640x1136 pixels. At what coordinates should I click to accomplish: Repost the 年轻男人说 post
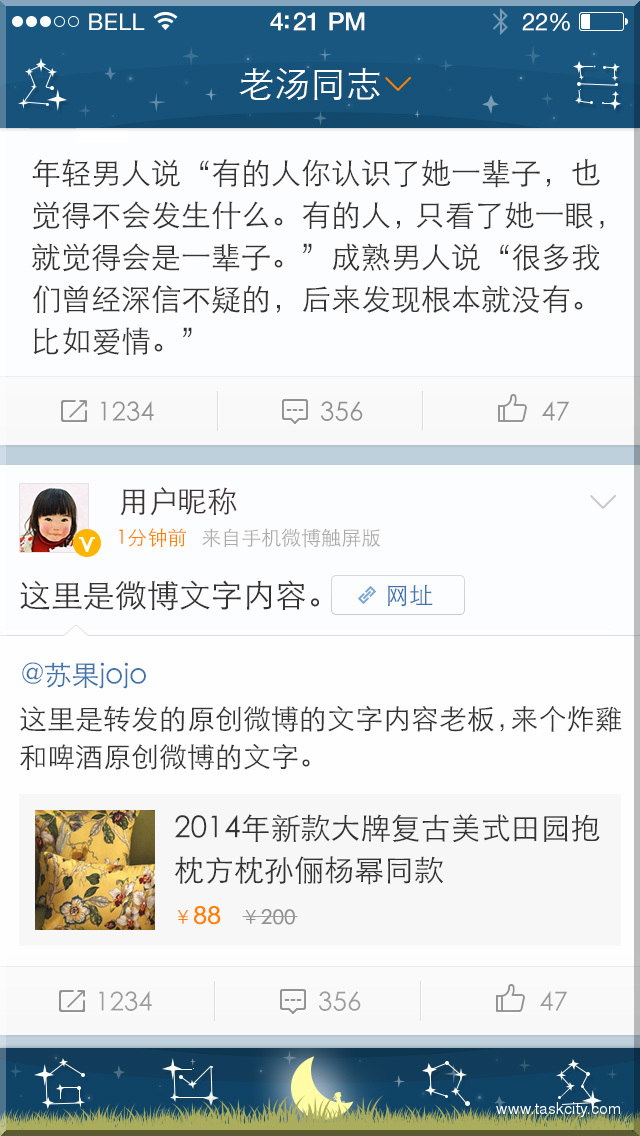(108, 411)
